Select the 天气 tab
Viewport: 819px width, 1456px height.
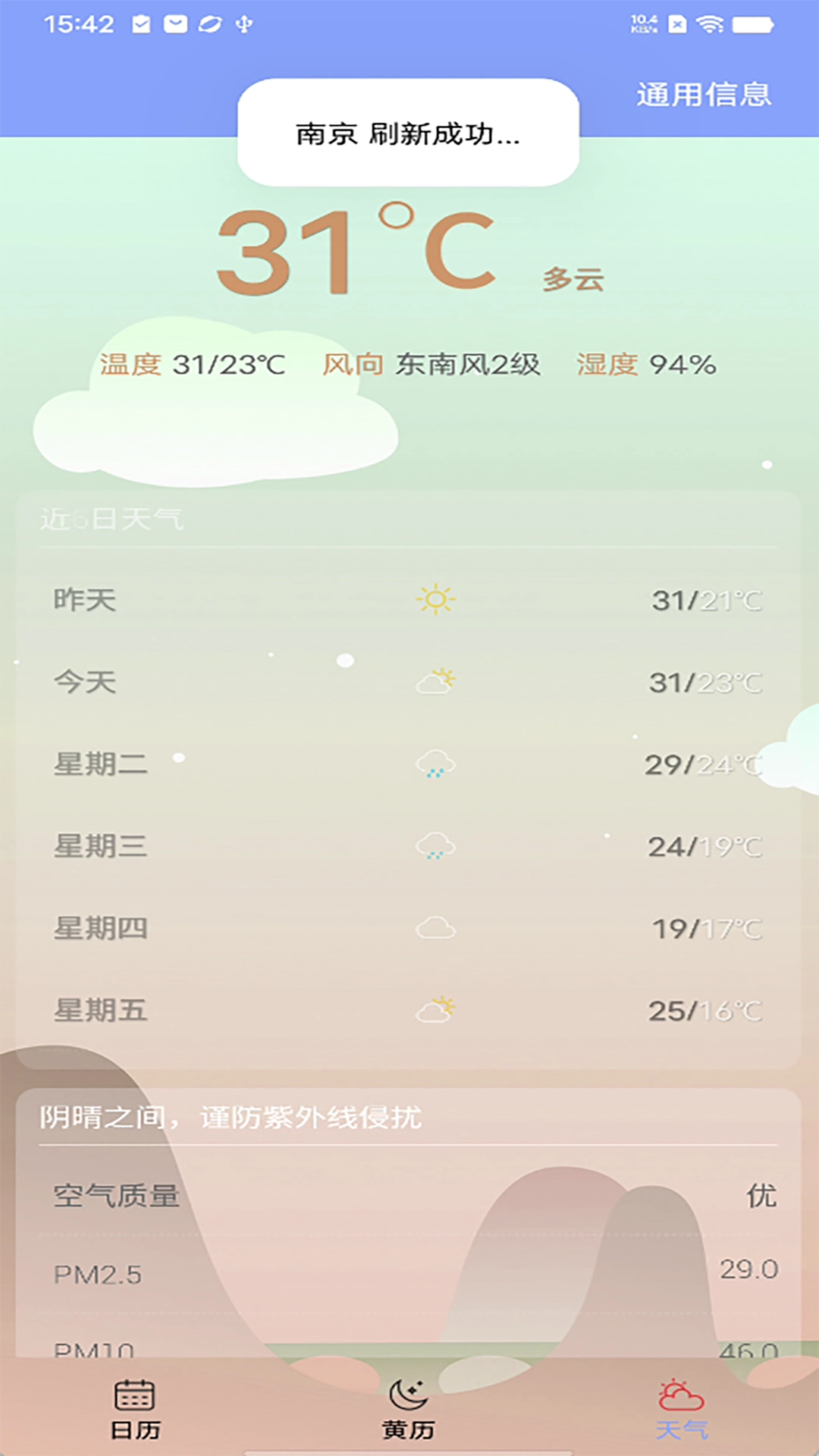[x=681, y=1408]
